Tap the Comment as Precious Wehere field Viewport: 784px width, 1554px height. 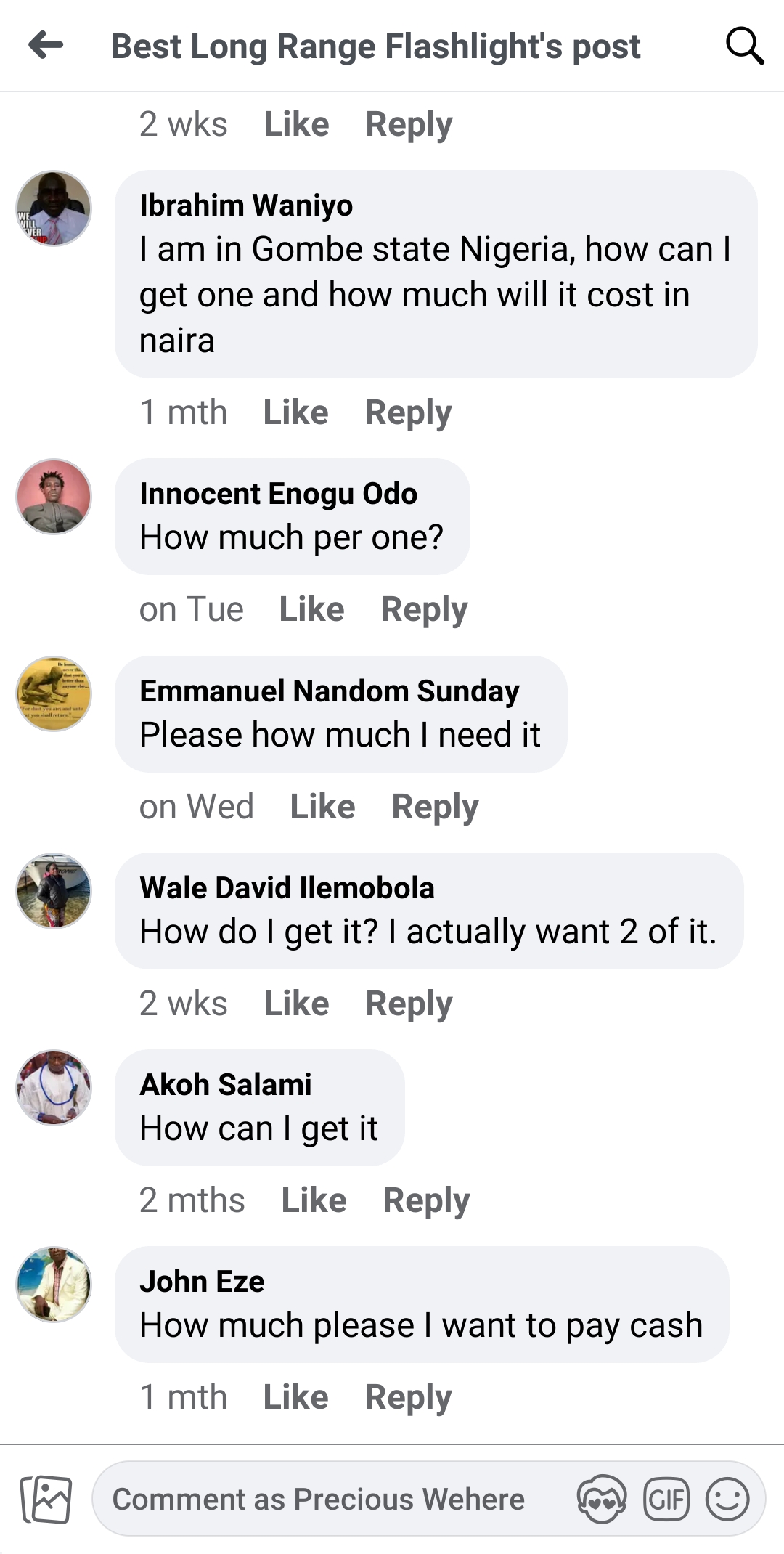click(319, 1500)
